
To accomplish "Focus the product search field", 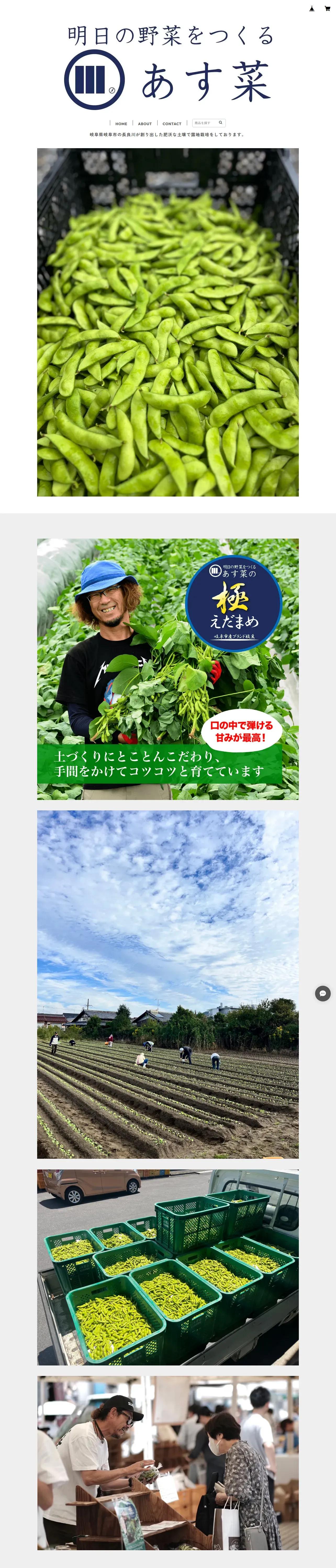I will [x=204, y=123].
